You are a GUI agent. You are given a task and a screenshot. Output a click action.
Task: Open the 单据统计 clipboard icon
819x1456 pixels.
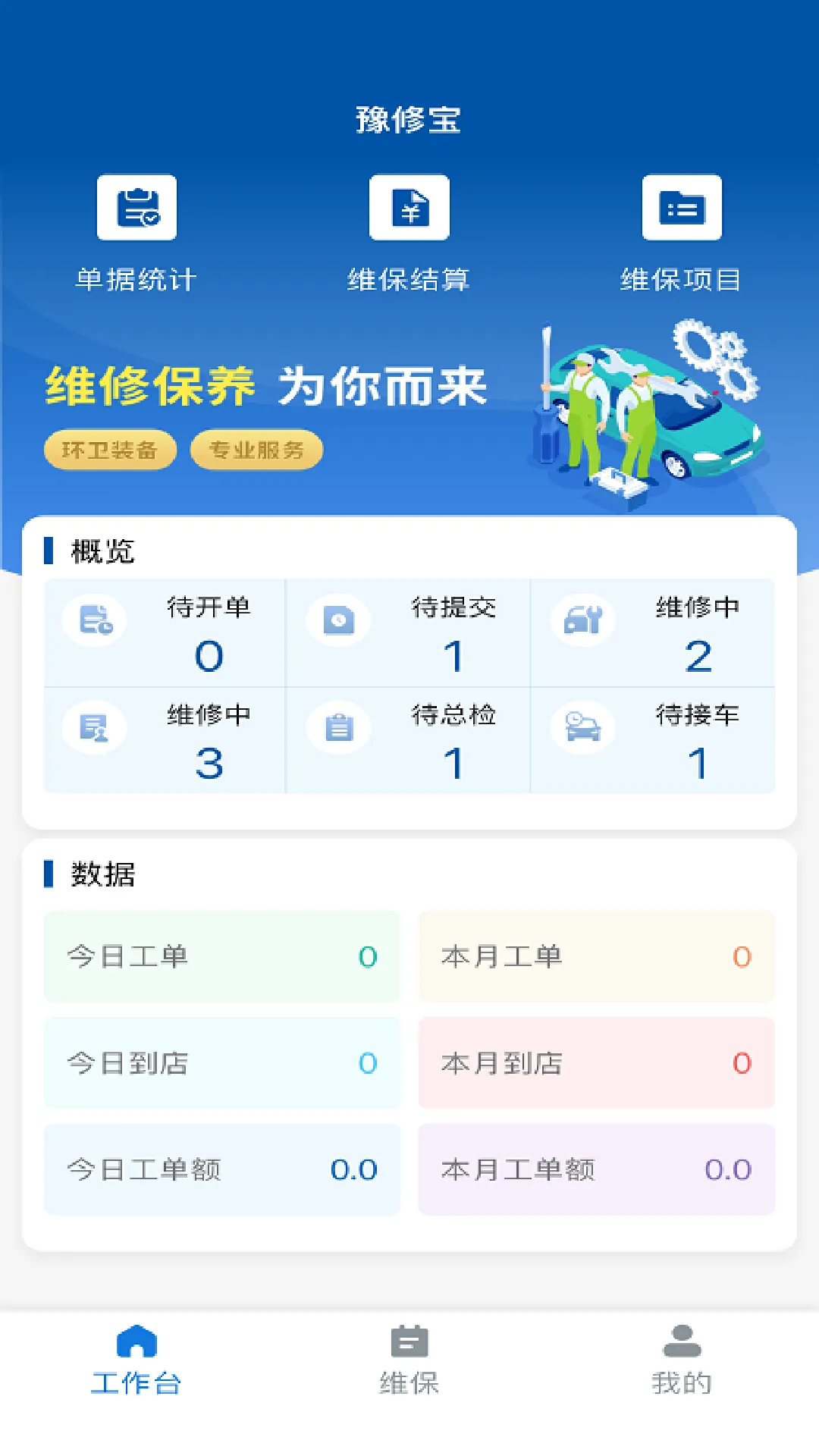(x=136, y=206)
